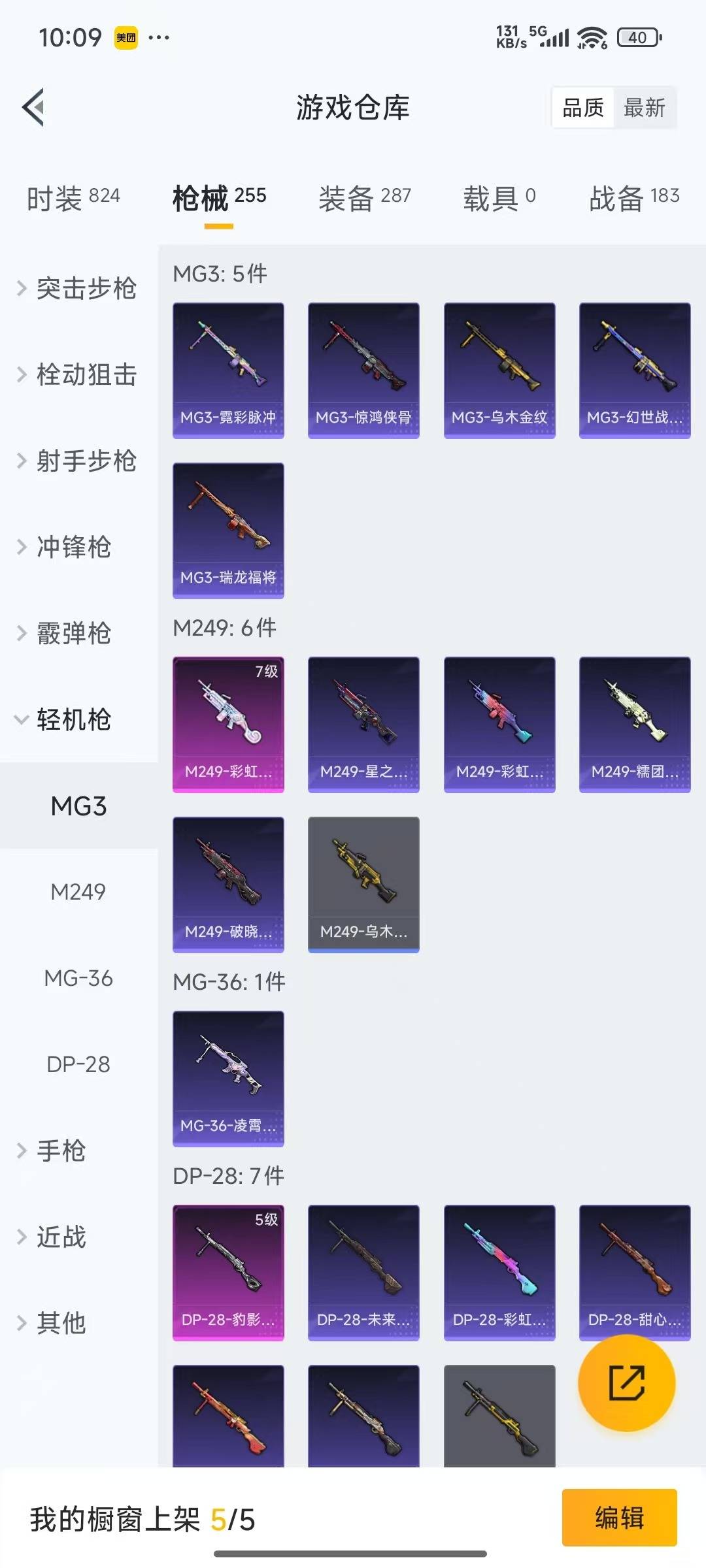
Task: View the 7级 M249-彩虹 skin
Action: point(228,724)
